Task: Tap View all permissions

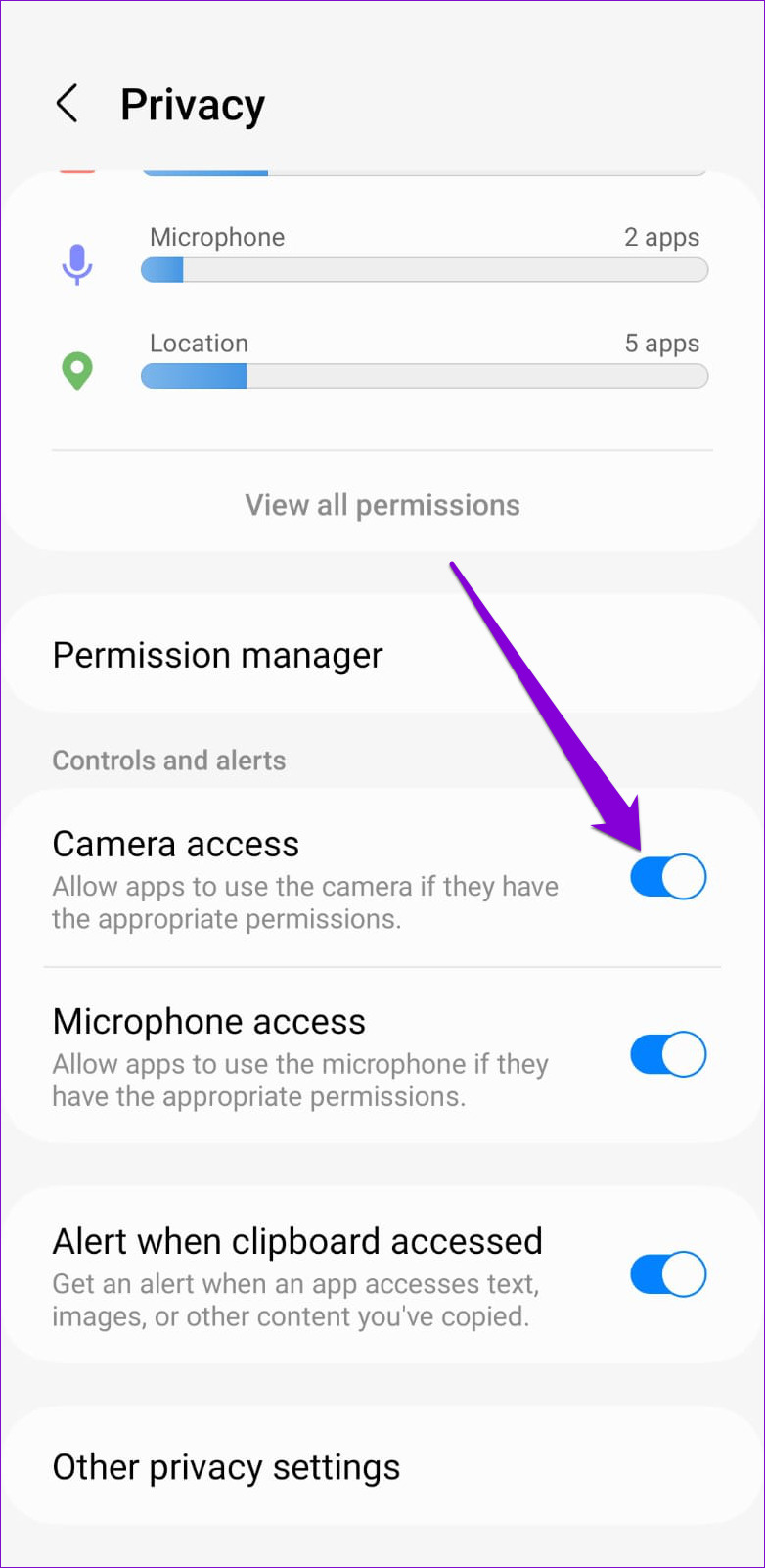Action: click(382, 505)
